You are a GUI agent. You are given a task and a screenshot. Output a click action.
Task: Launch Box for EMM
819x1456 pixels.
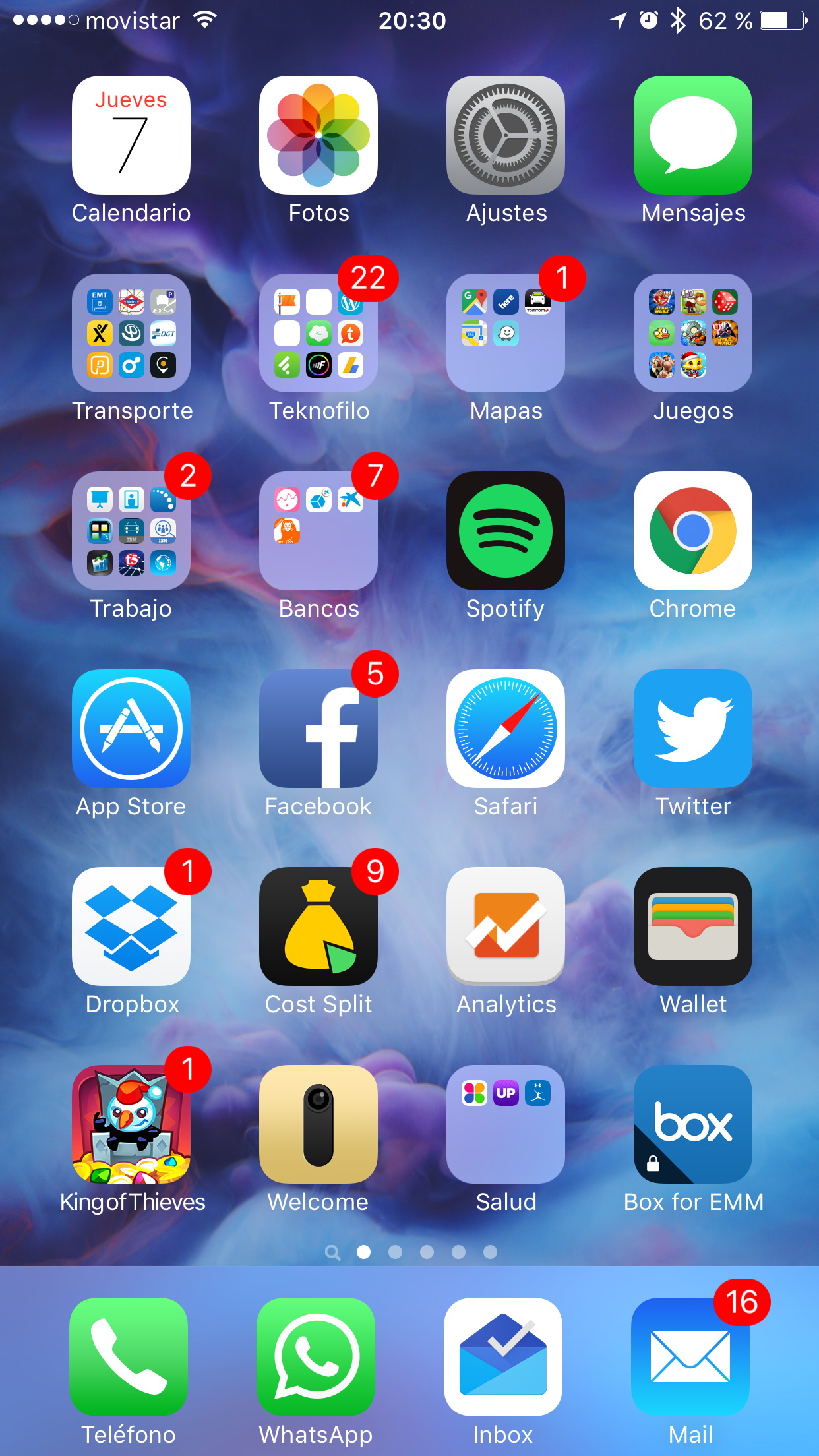click(693, 1124)
